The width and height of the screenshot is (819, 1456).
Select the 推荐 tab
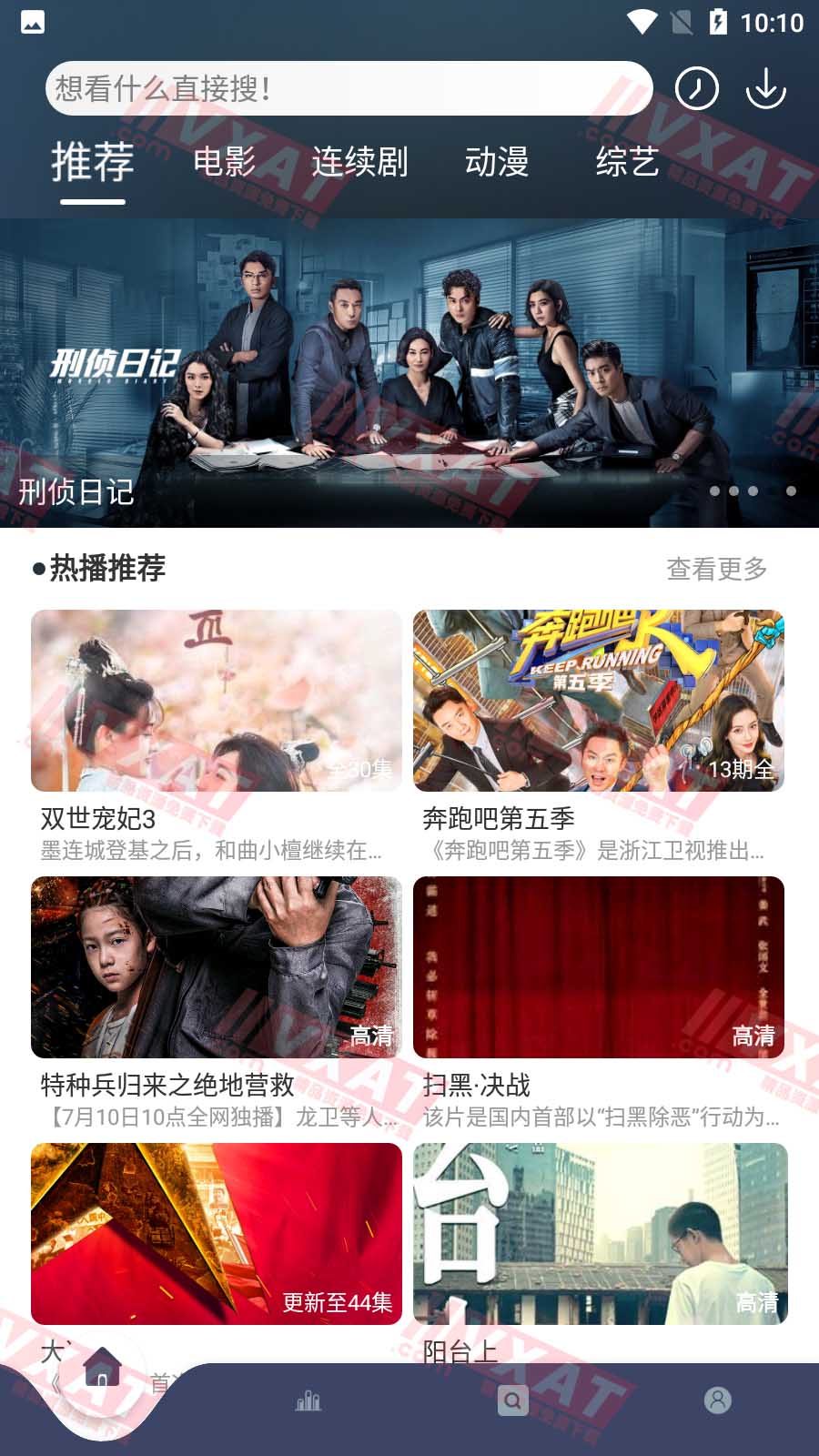(x=93, y=162)
